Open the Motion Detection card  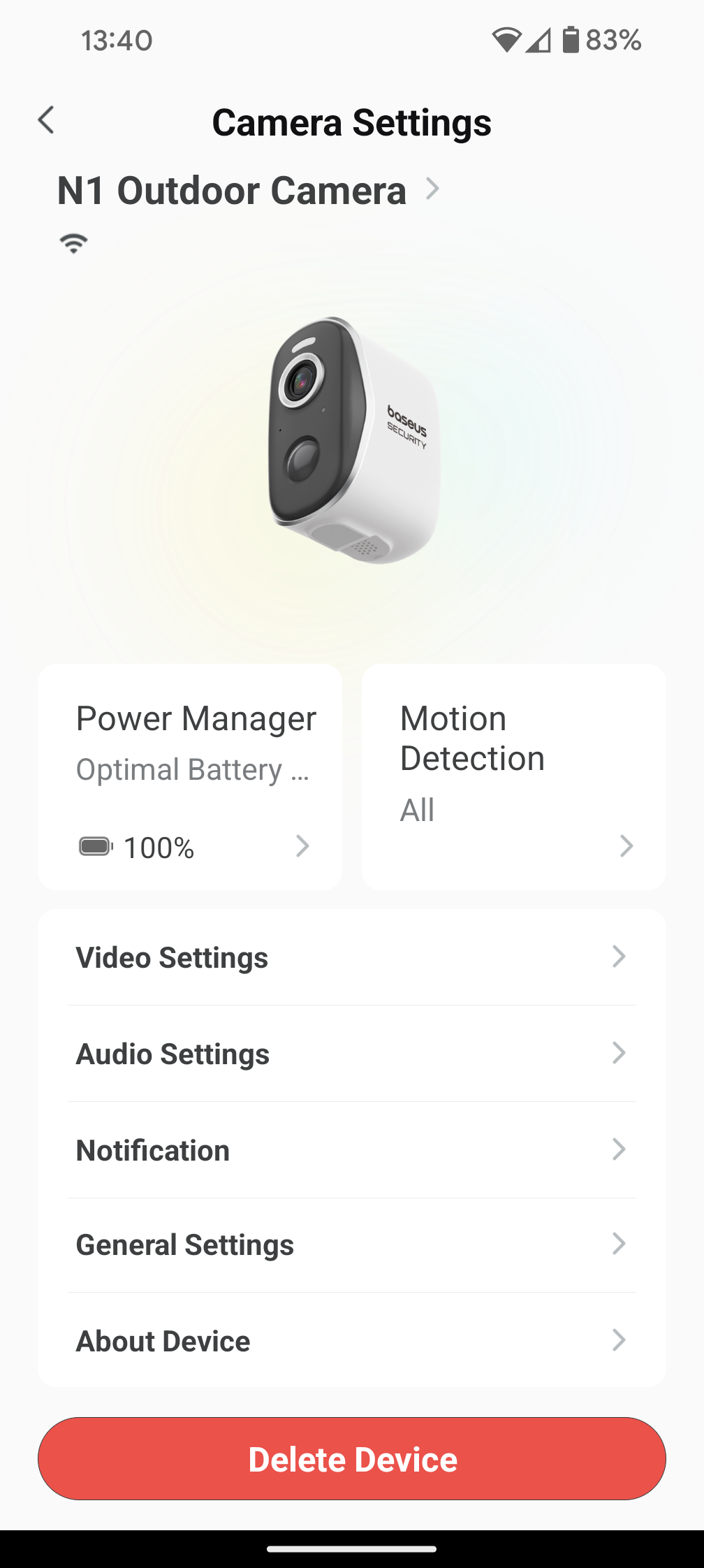coord(513,776)
